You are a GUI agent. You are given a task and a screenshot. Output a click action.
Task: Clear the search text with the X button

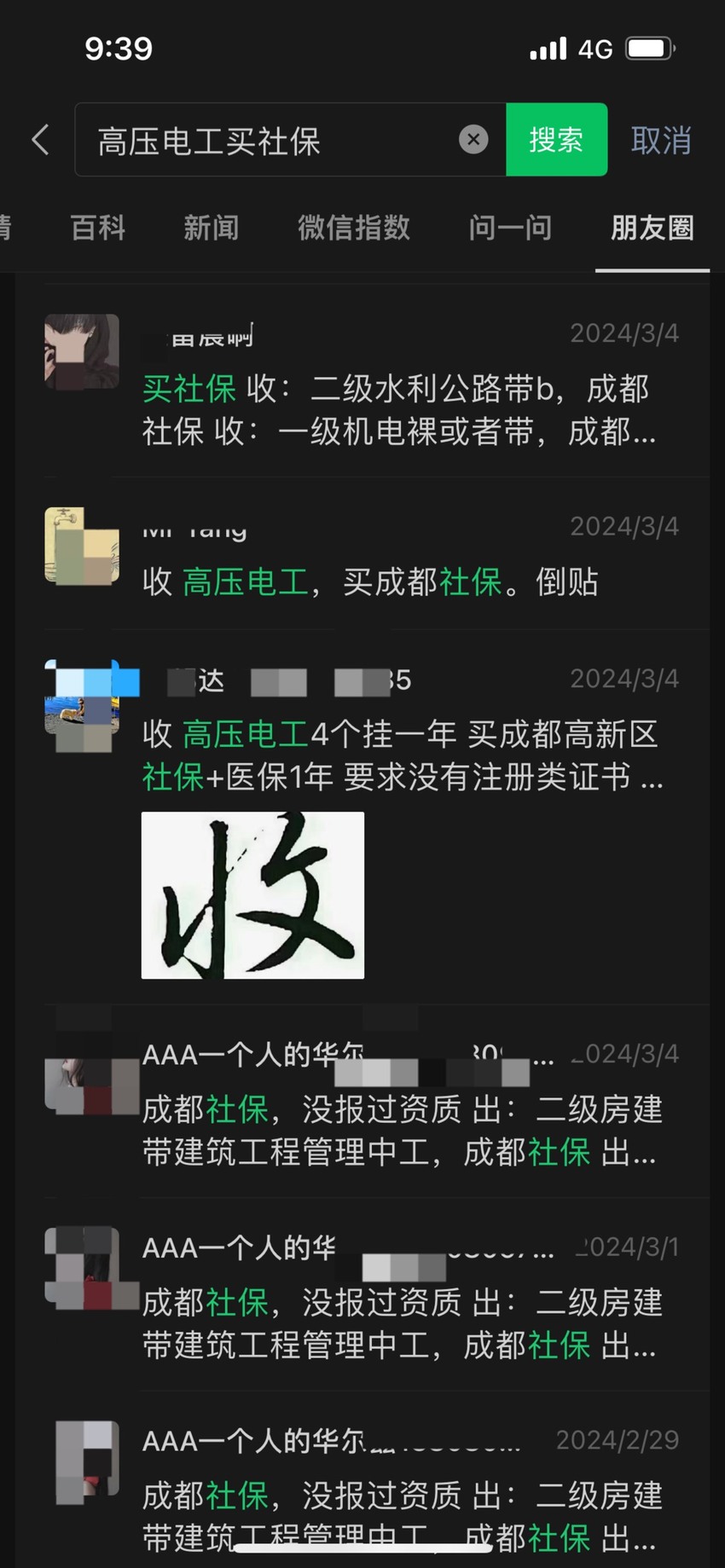tap(473, 139)
